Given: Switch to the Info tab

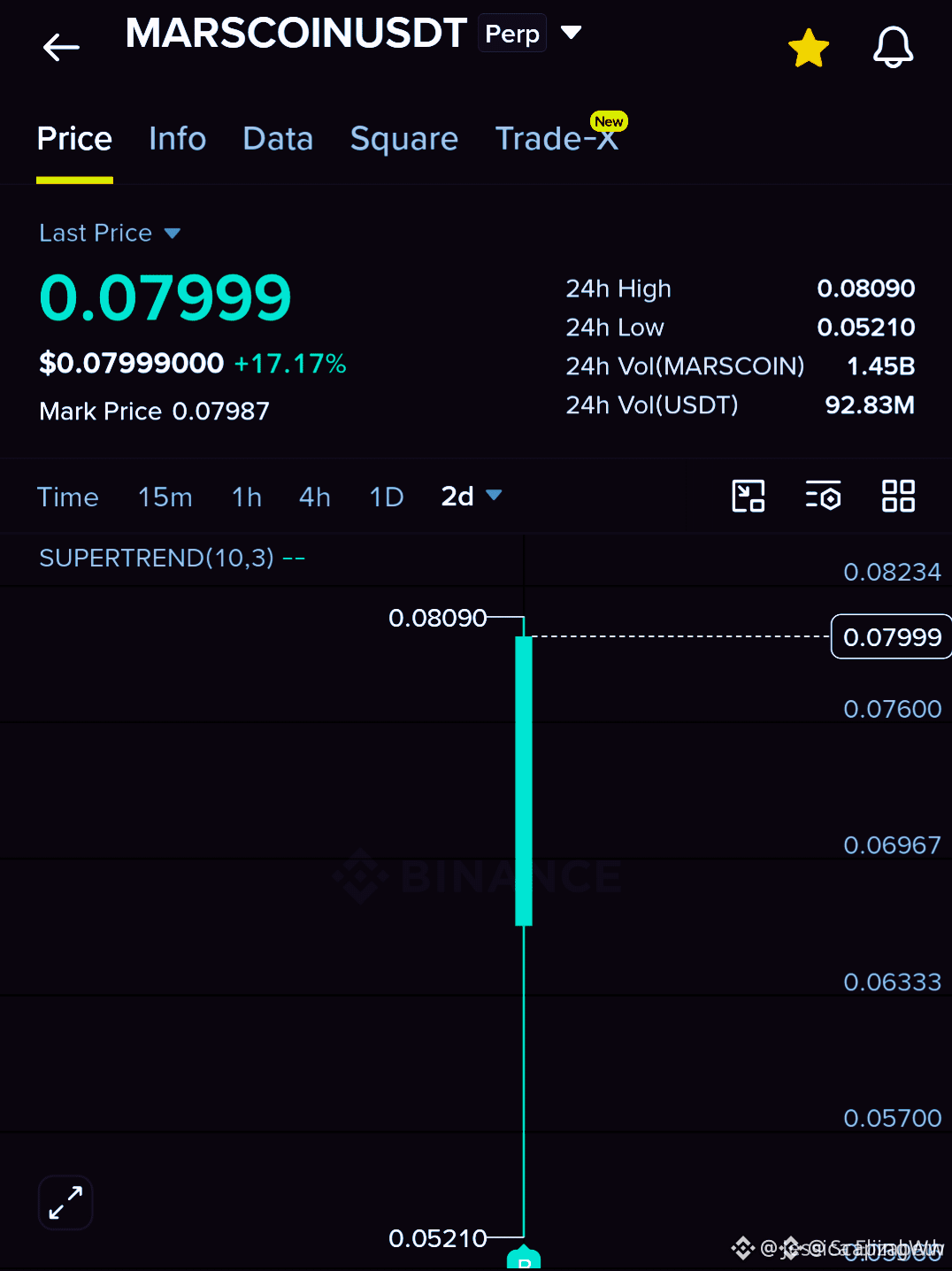Looking at the screenshot, I should tap(177, 139).
